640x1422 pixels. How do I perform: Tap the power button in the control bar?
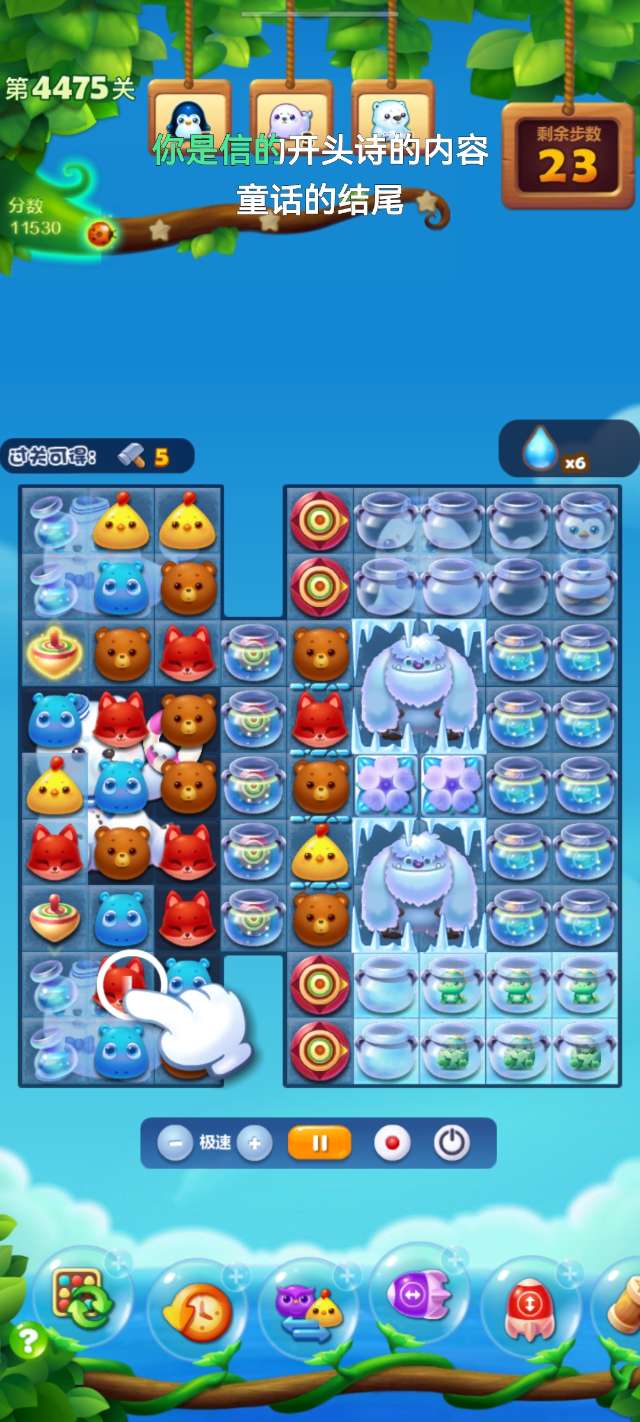452,1143
